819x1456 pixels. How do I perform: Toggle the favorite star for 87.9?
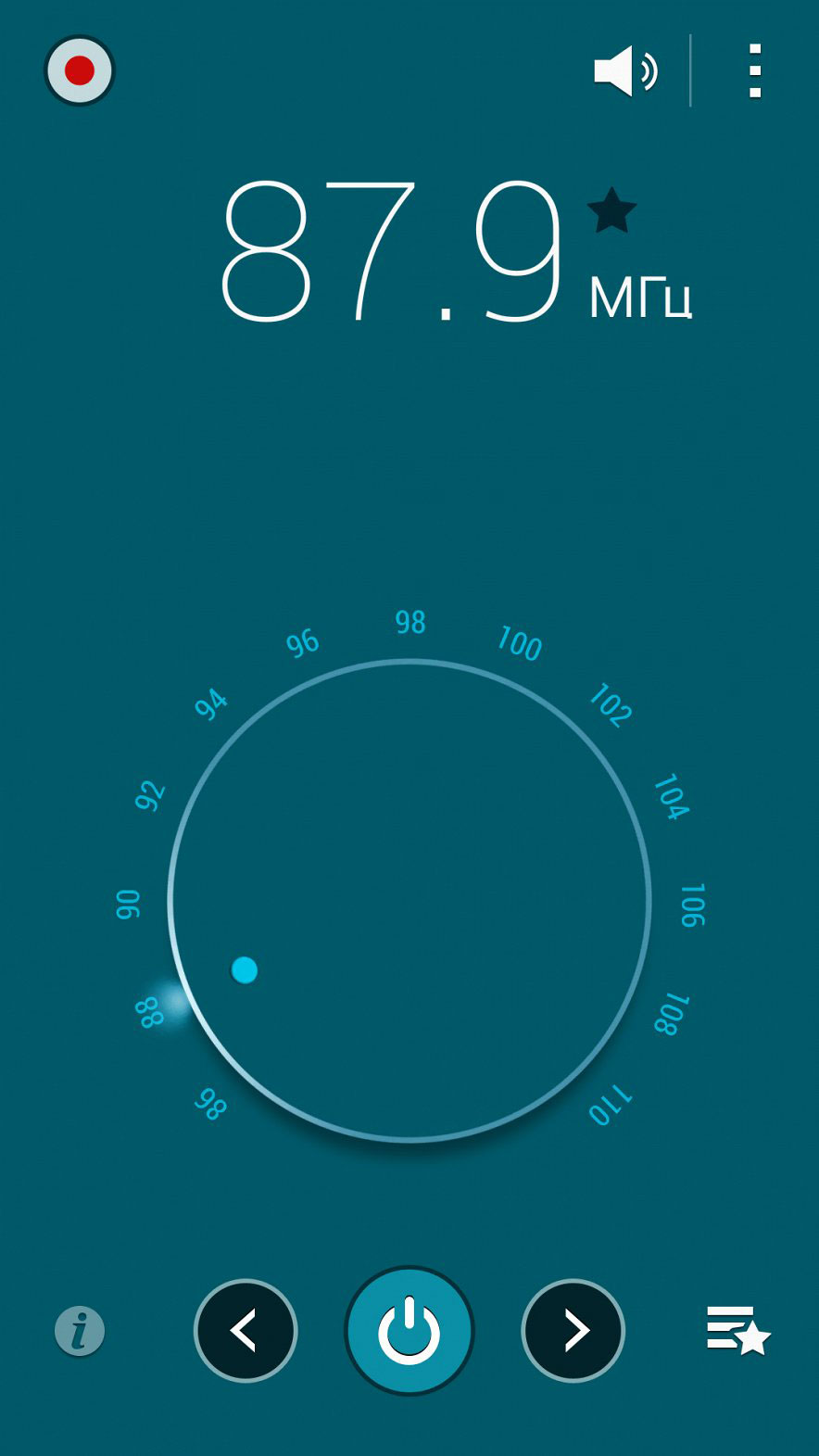coord(611,211)
